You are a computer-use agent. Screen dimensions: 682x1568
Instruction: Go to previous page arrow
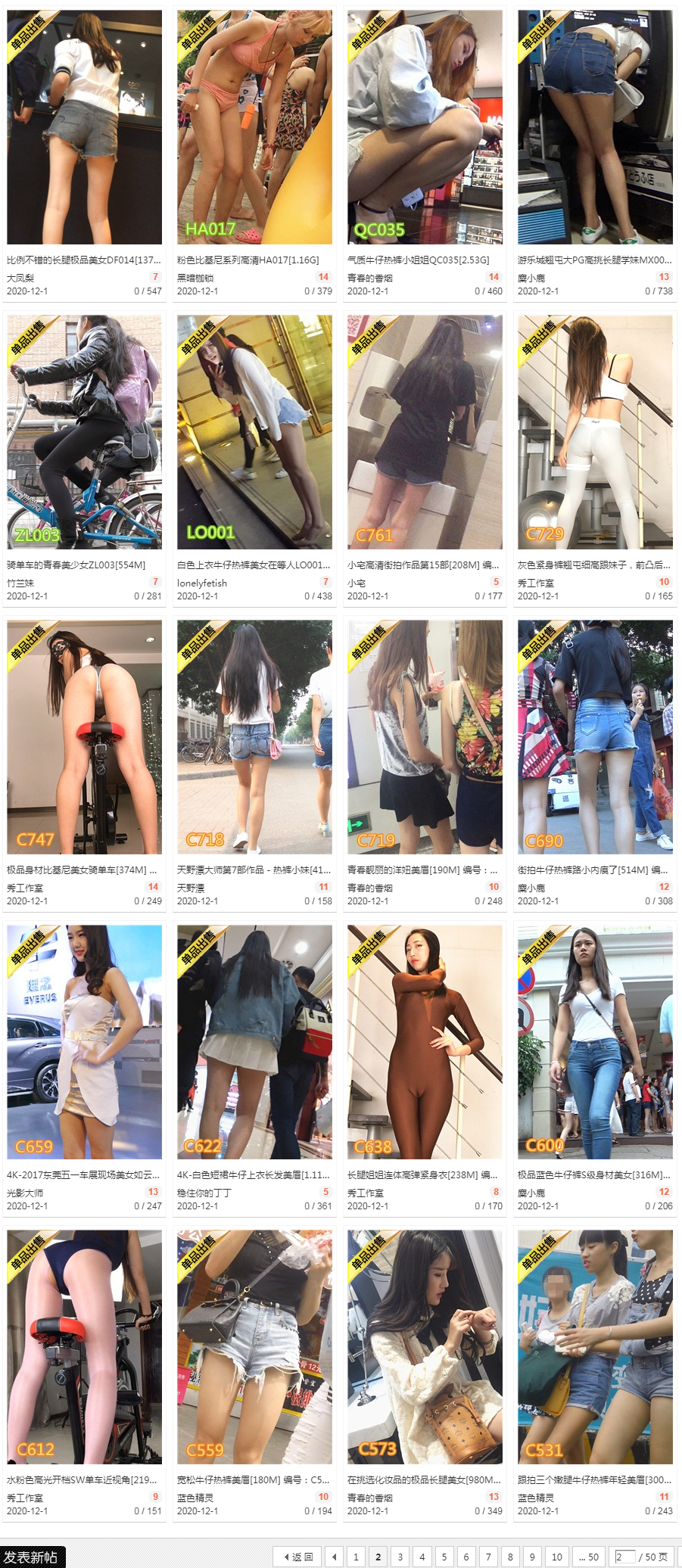click(335, 1557)
